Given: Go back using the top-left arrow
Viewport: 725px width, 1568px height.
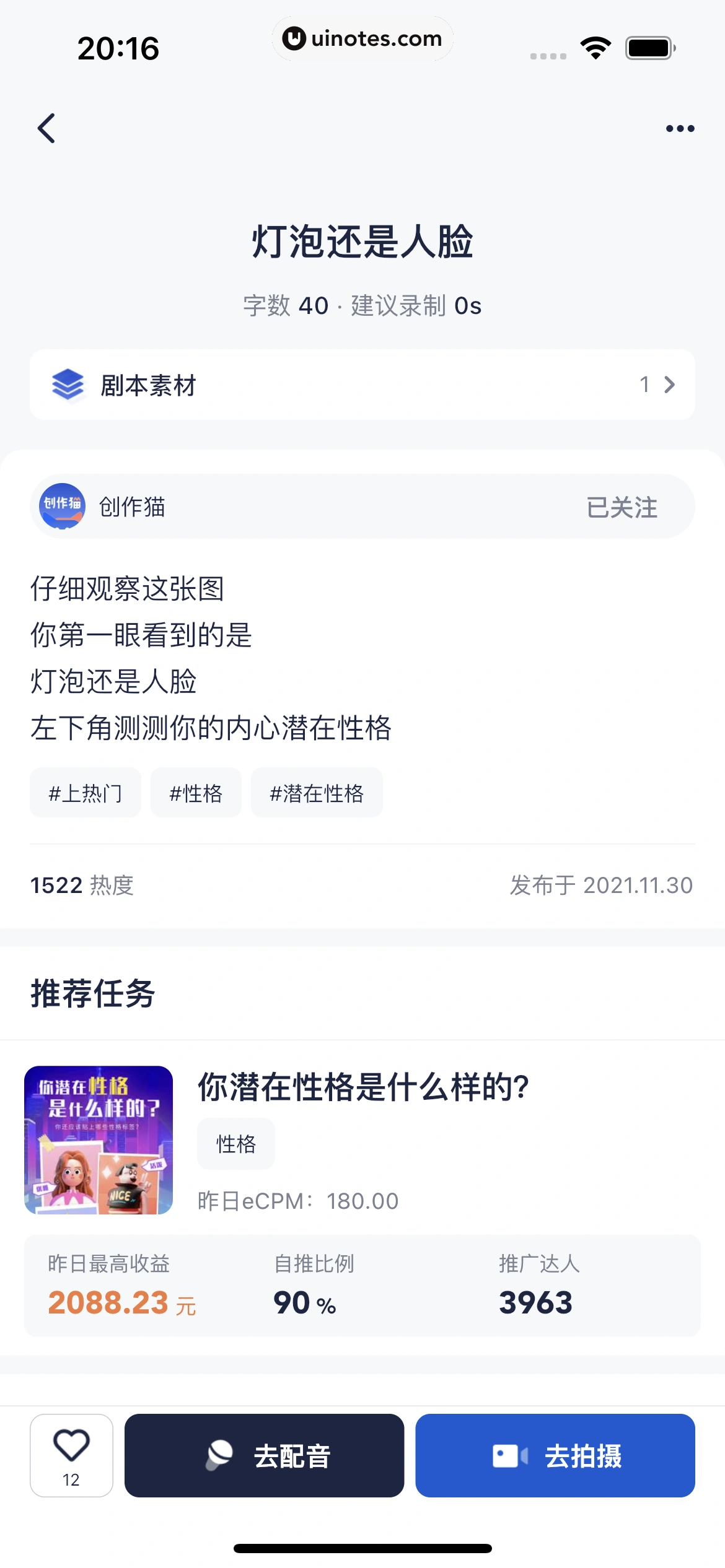Looking at the screenshot, I should (47, 128).
